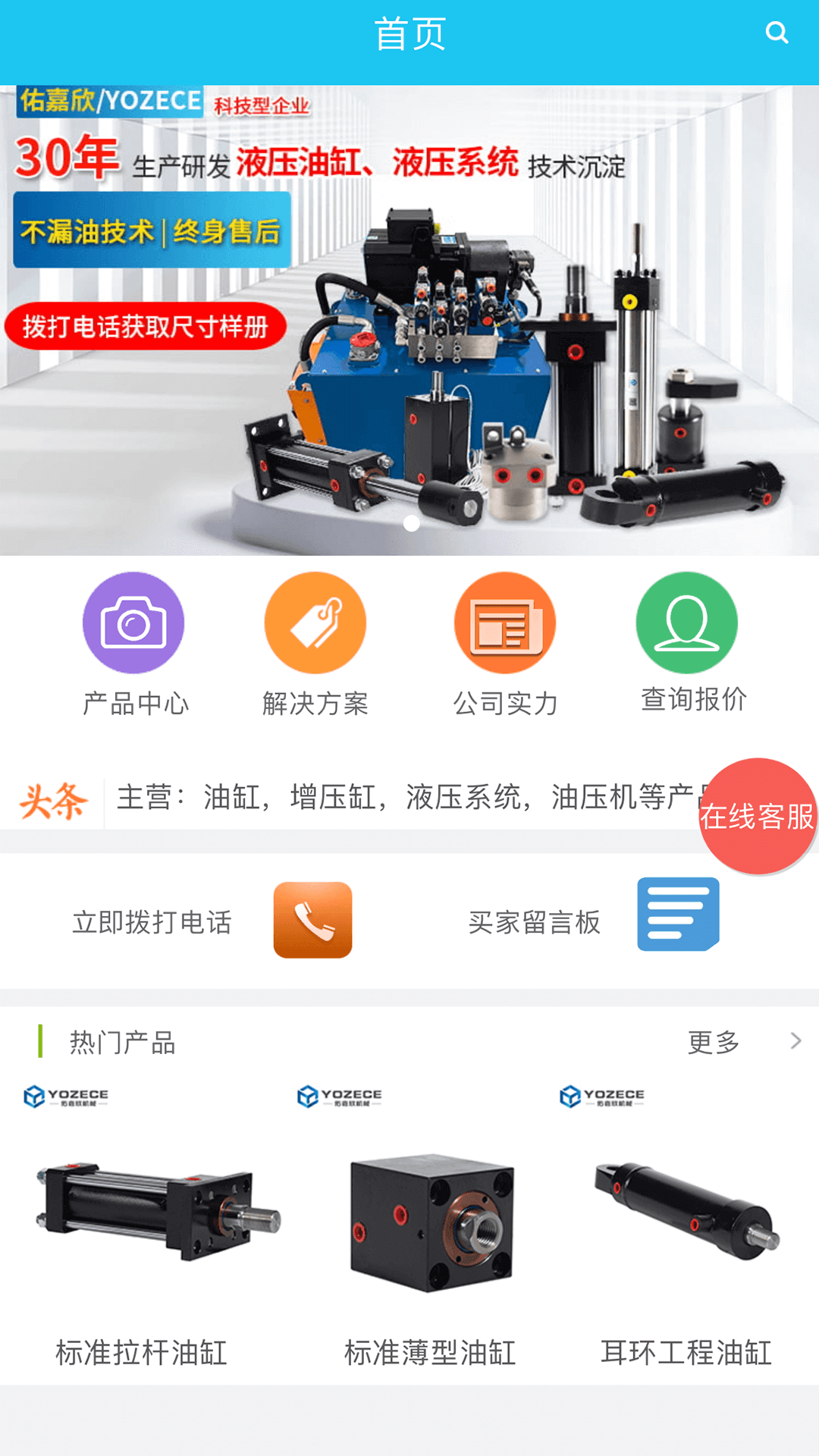View 公司实力 company strength page

point(505,645)
